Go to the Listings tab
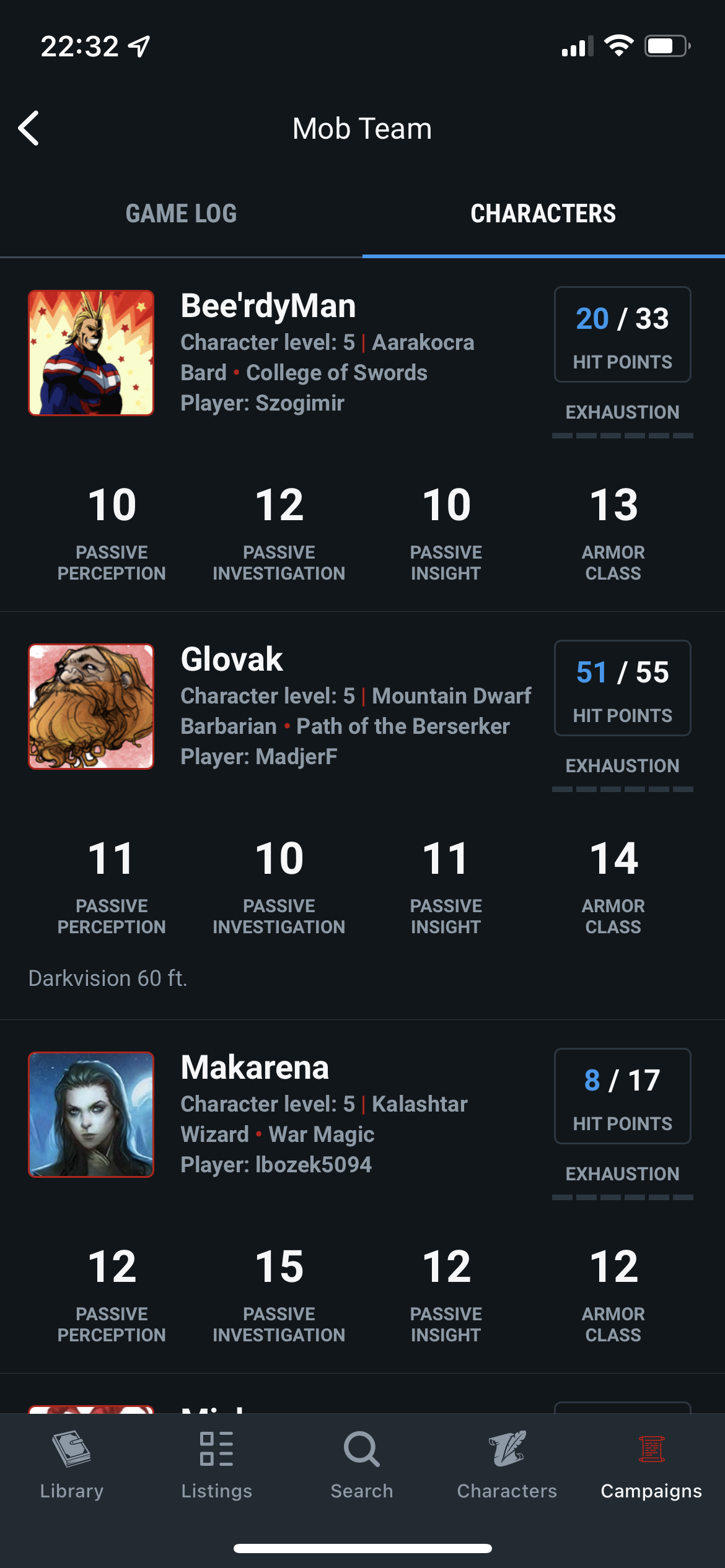This screenshot has width=725, height=1568. point(217,1465)
